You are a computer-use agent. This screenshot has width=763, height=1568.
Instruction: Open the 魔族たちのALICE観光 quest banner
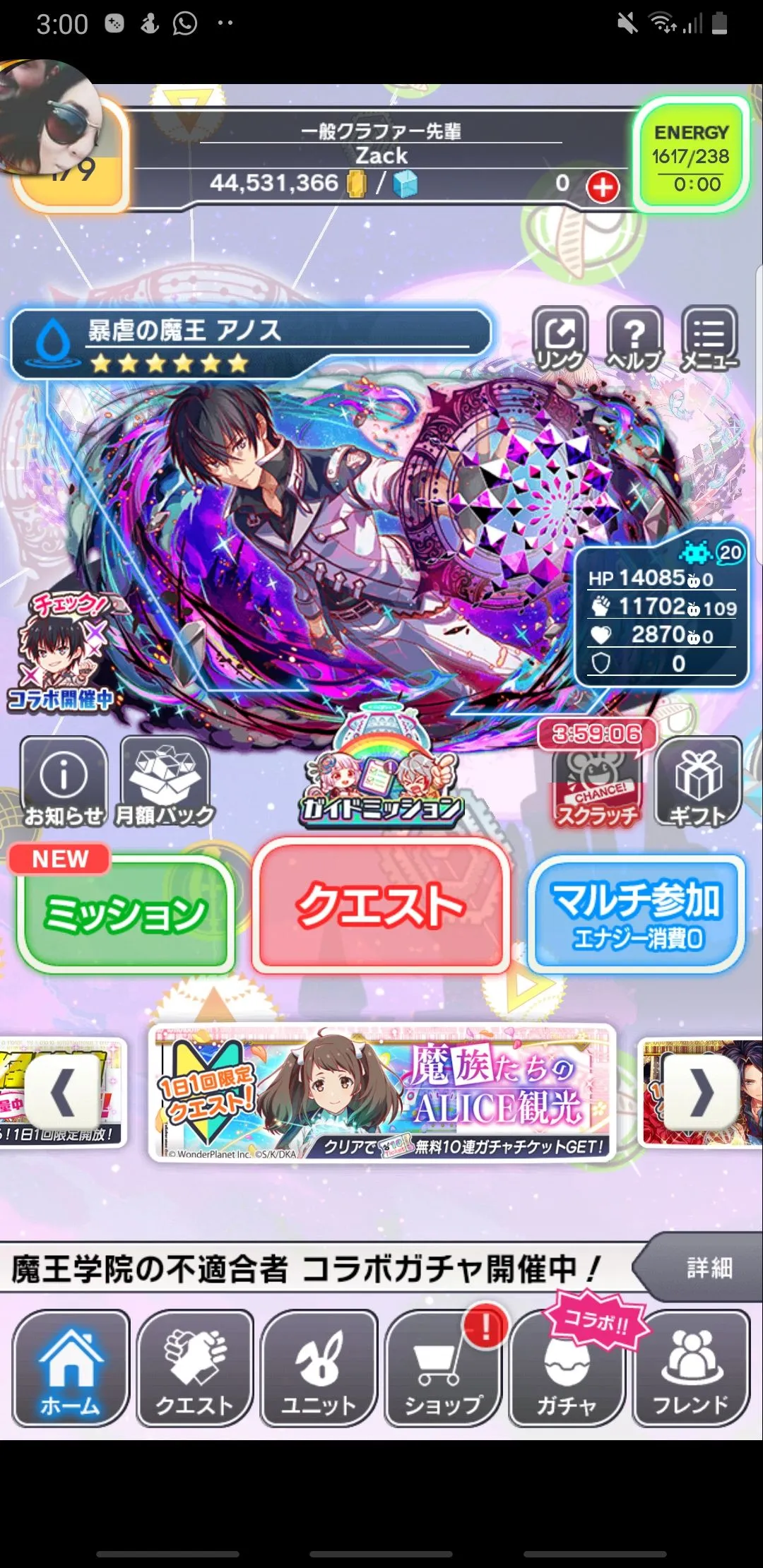click(382, 1092)
